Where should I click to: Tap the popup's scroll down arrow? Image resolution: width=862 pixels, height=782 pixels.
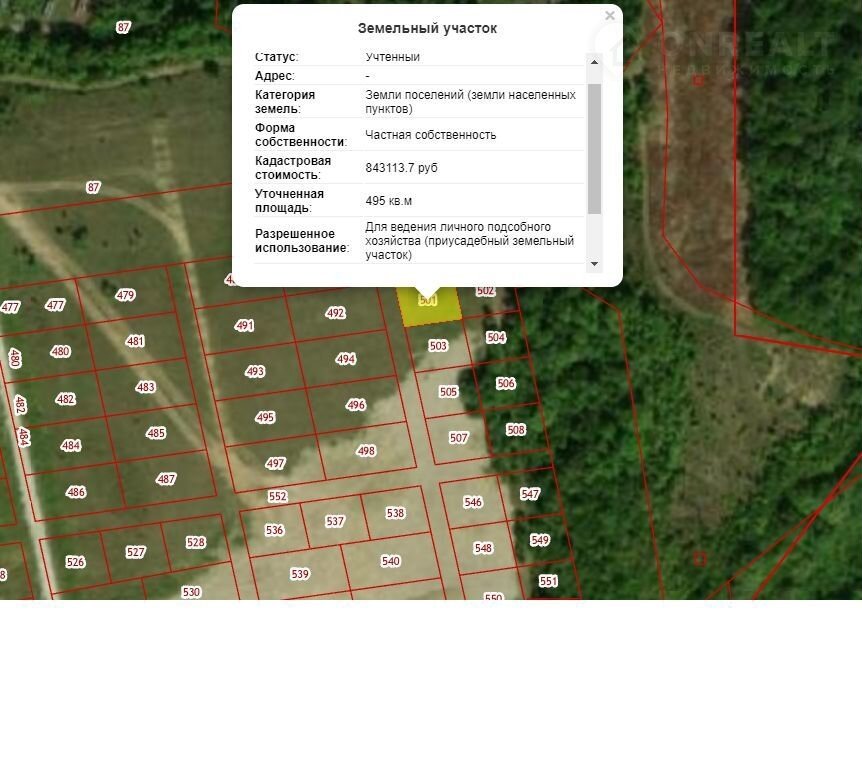(x=594, y=264)
